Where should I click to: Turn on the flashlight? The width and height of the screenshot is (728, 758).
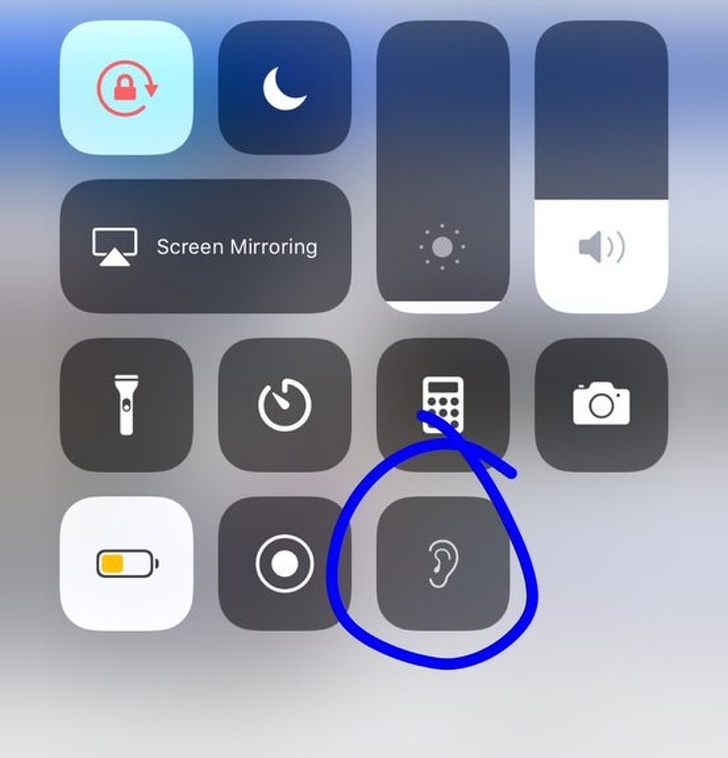(x=126, y=404)
